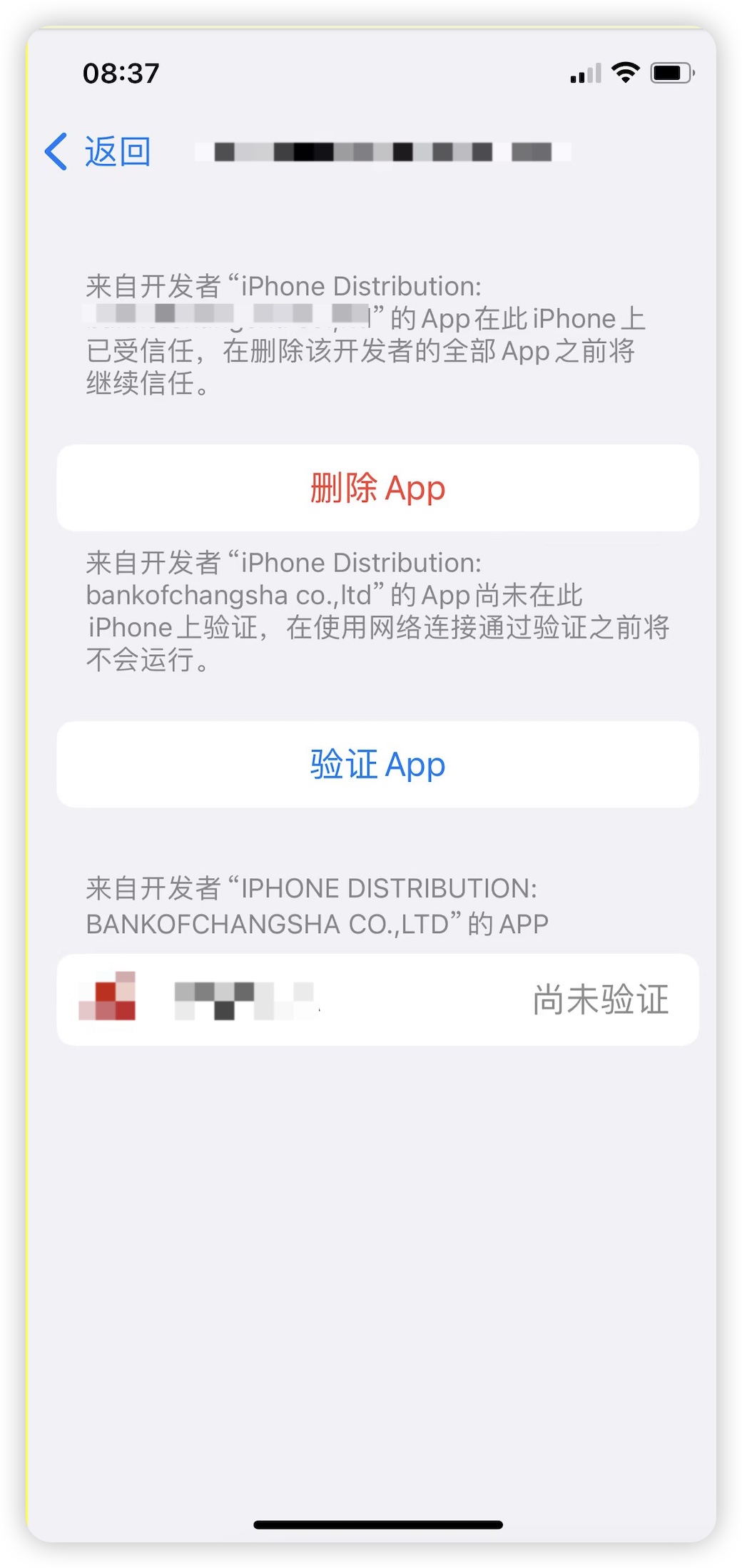Open the app row marked 尚未验证
The image size is (742, 1568).
click(x=377, y=999)
